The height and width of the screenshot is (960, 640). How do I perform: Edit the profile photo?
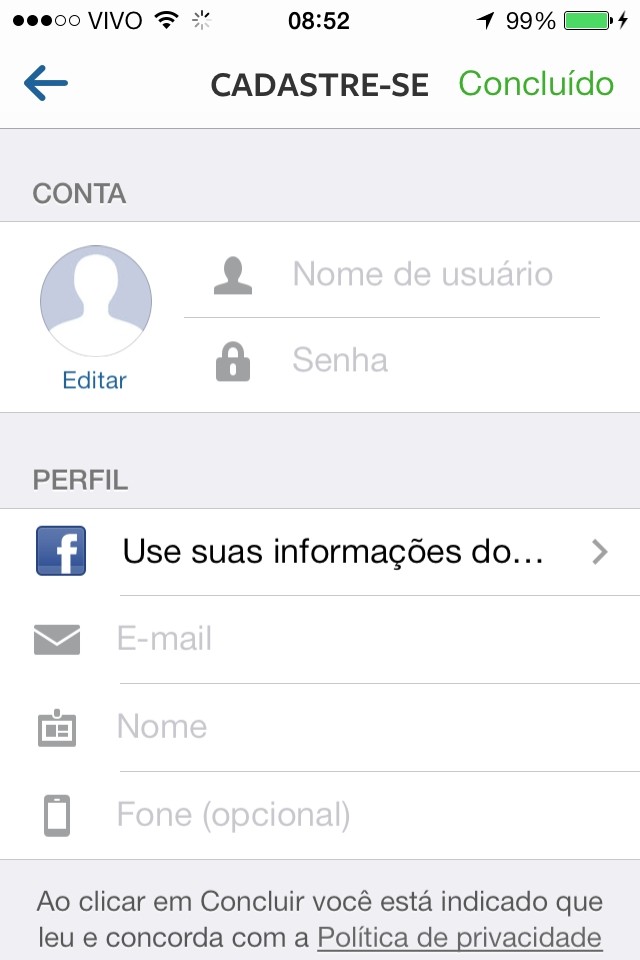[95, 380]
